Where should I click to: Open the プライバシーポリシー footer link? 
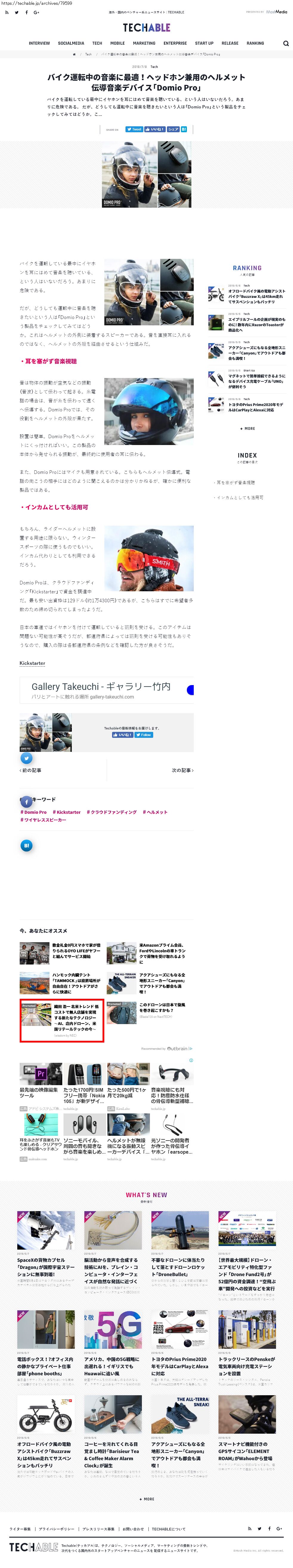pos(57,1529)
